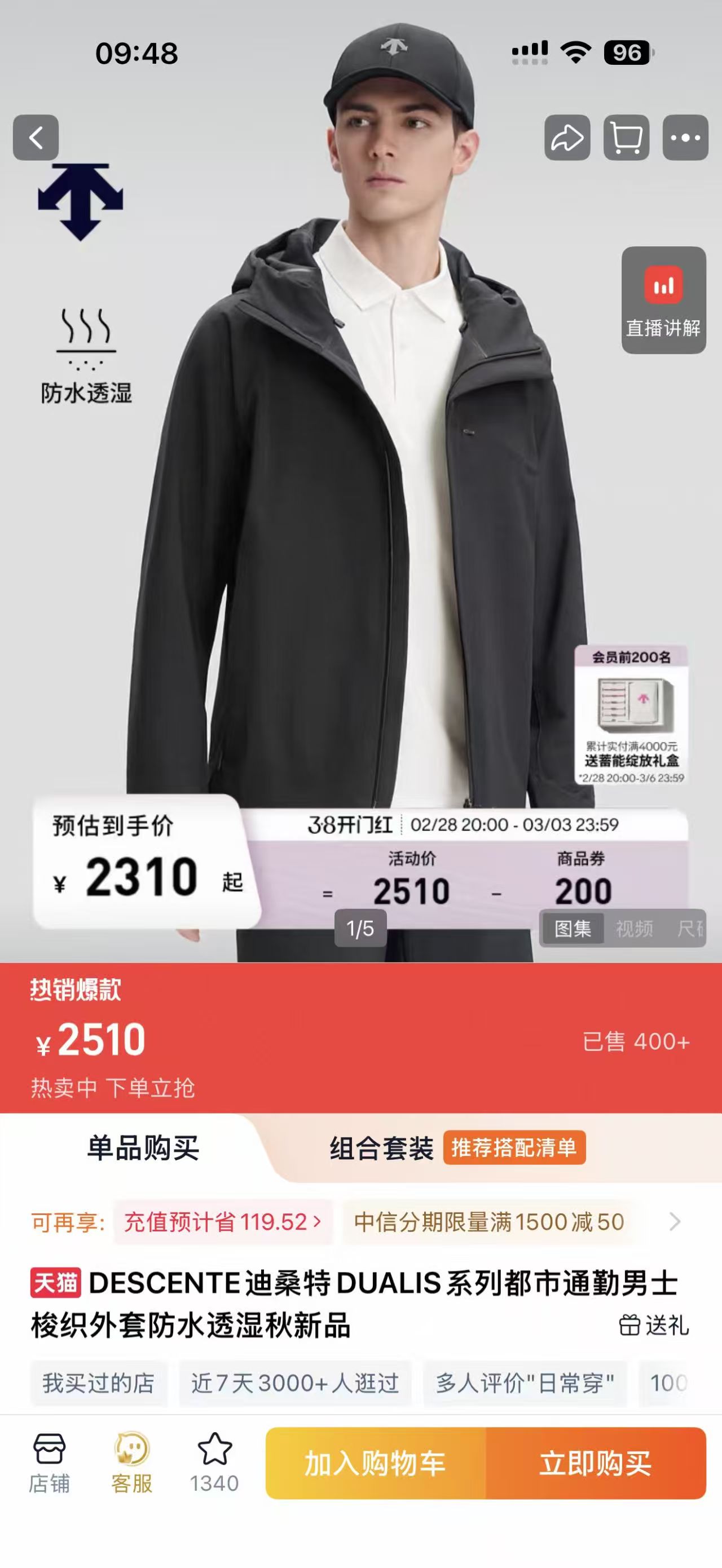Open 充值预计省119.52 offer
Viewport: 722px width, 1568px height.
pos(223,1222)
